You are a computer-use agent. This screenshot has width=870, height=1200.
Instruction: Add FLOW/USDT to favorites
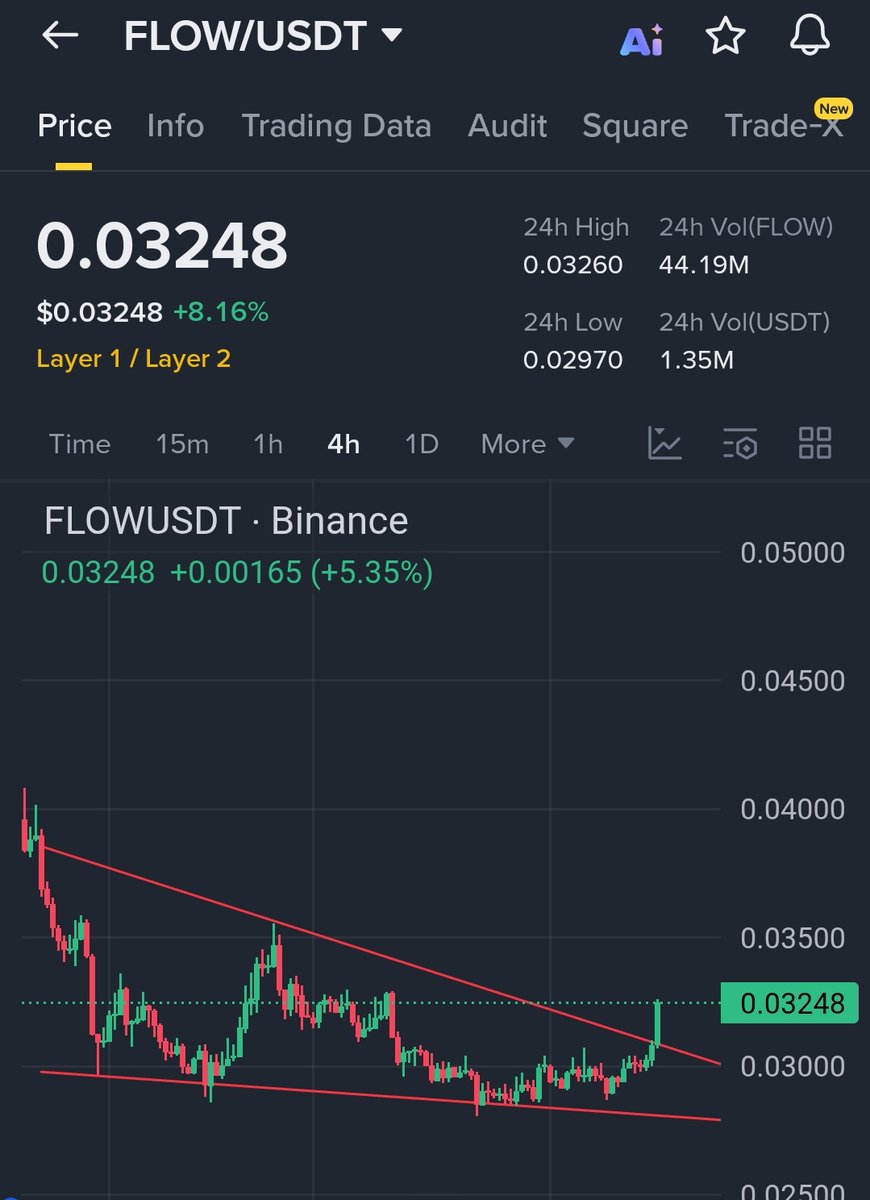725,37
